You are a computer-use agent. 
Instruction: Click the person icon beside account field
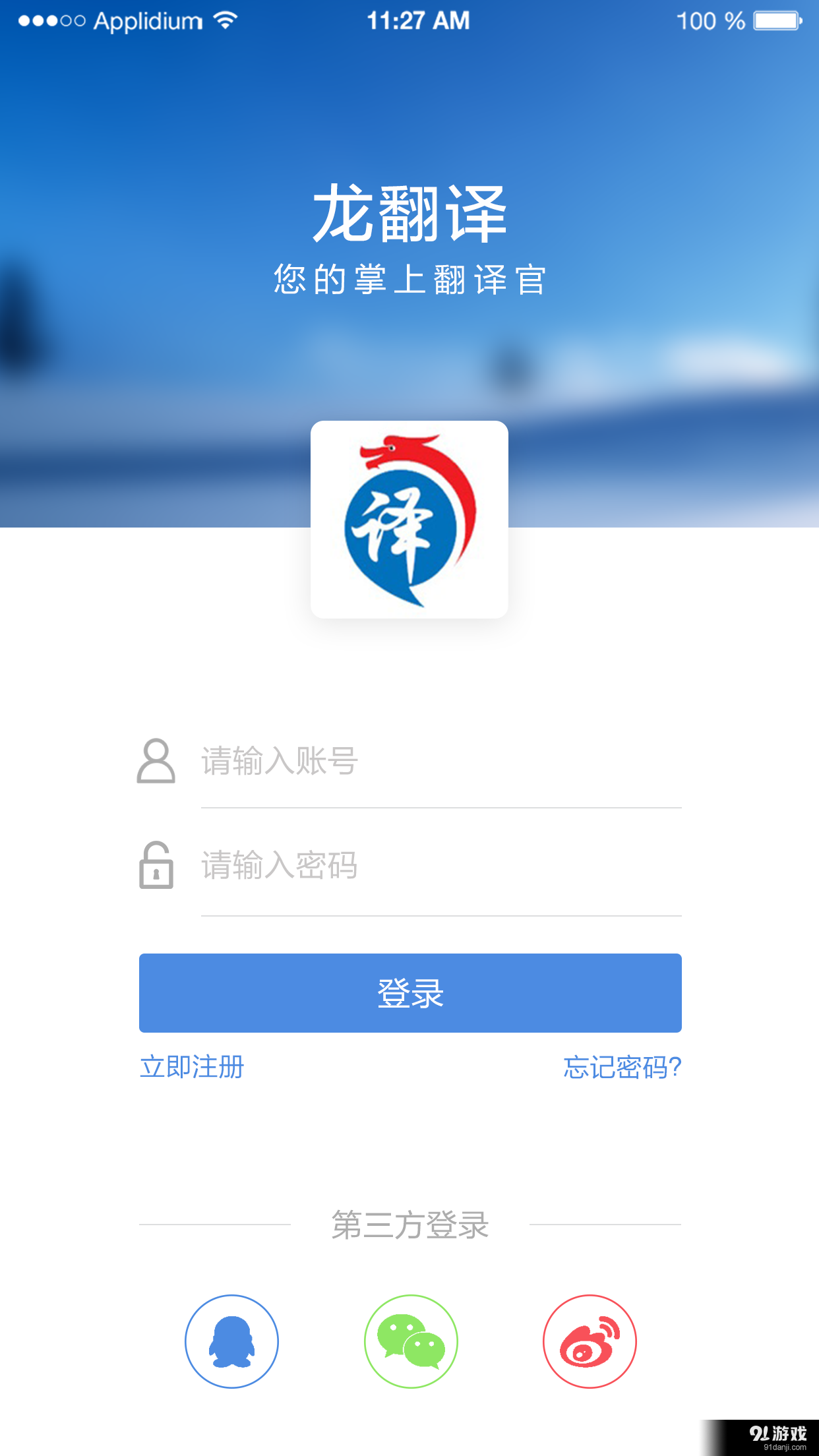(156, 762)
